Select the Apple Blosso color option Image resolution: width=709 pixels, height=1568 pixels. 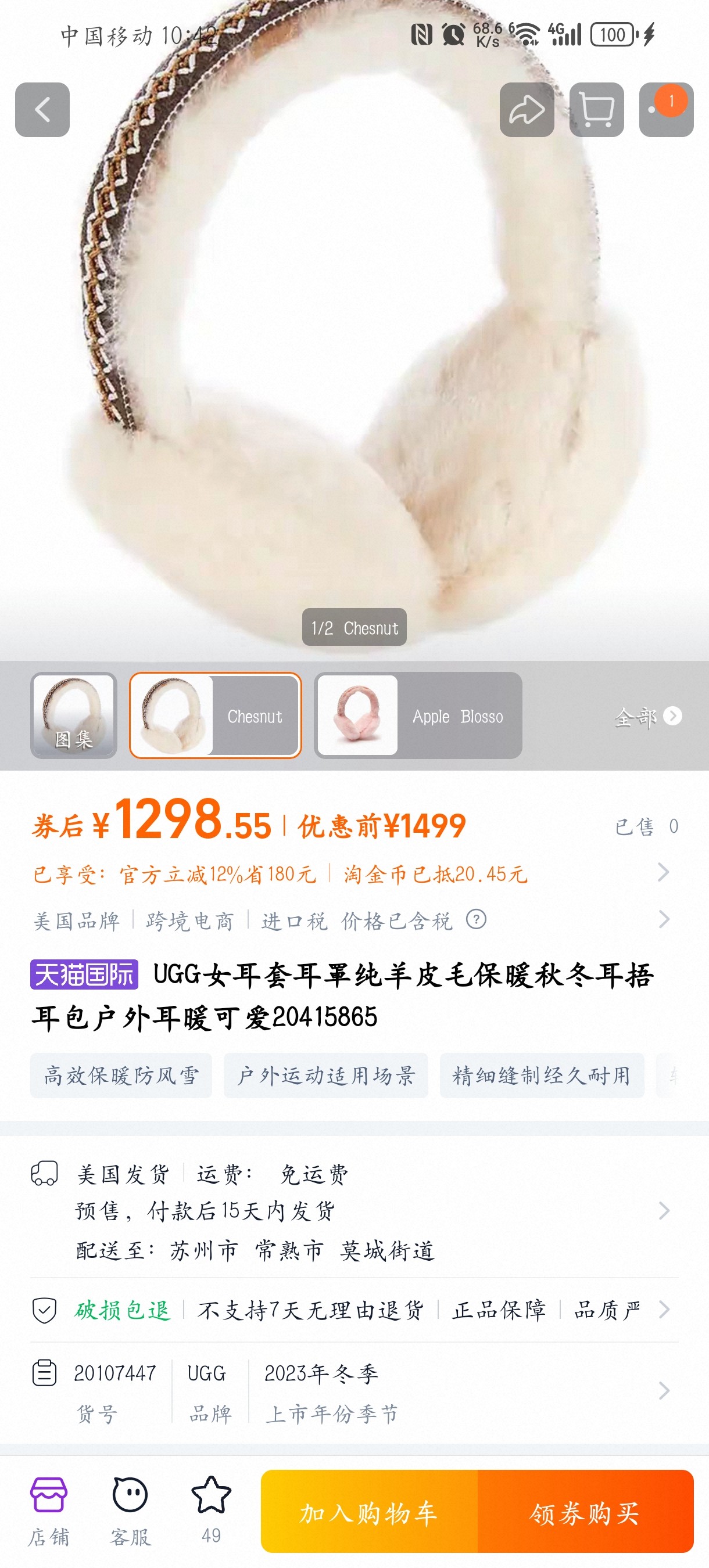(x=418, y=715)
